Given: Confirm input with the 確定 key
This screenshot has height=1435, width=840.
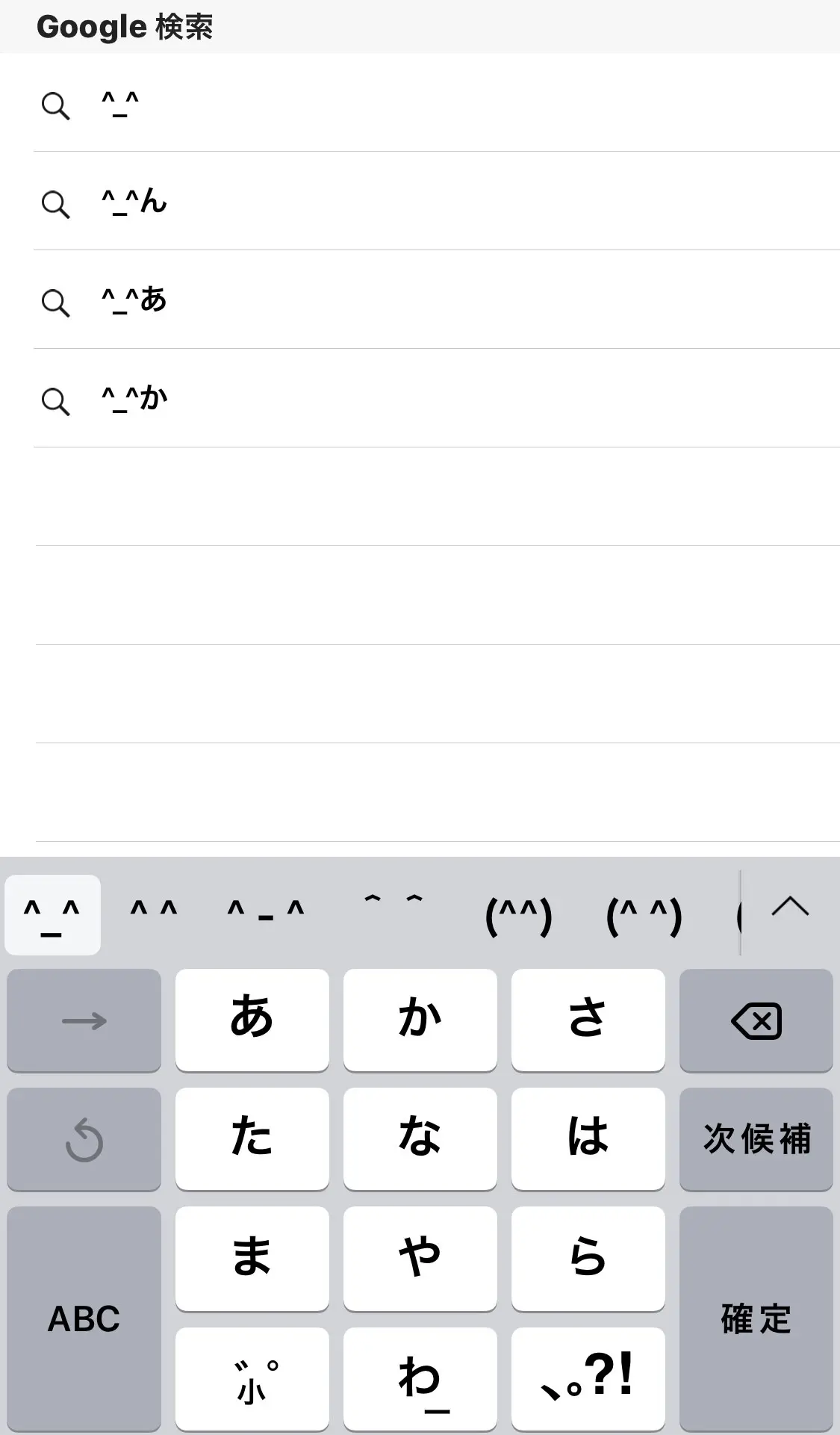Looking at the screenshot, I should coord(756,1319).
